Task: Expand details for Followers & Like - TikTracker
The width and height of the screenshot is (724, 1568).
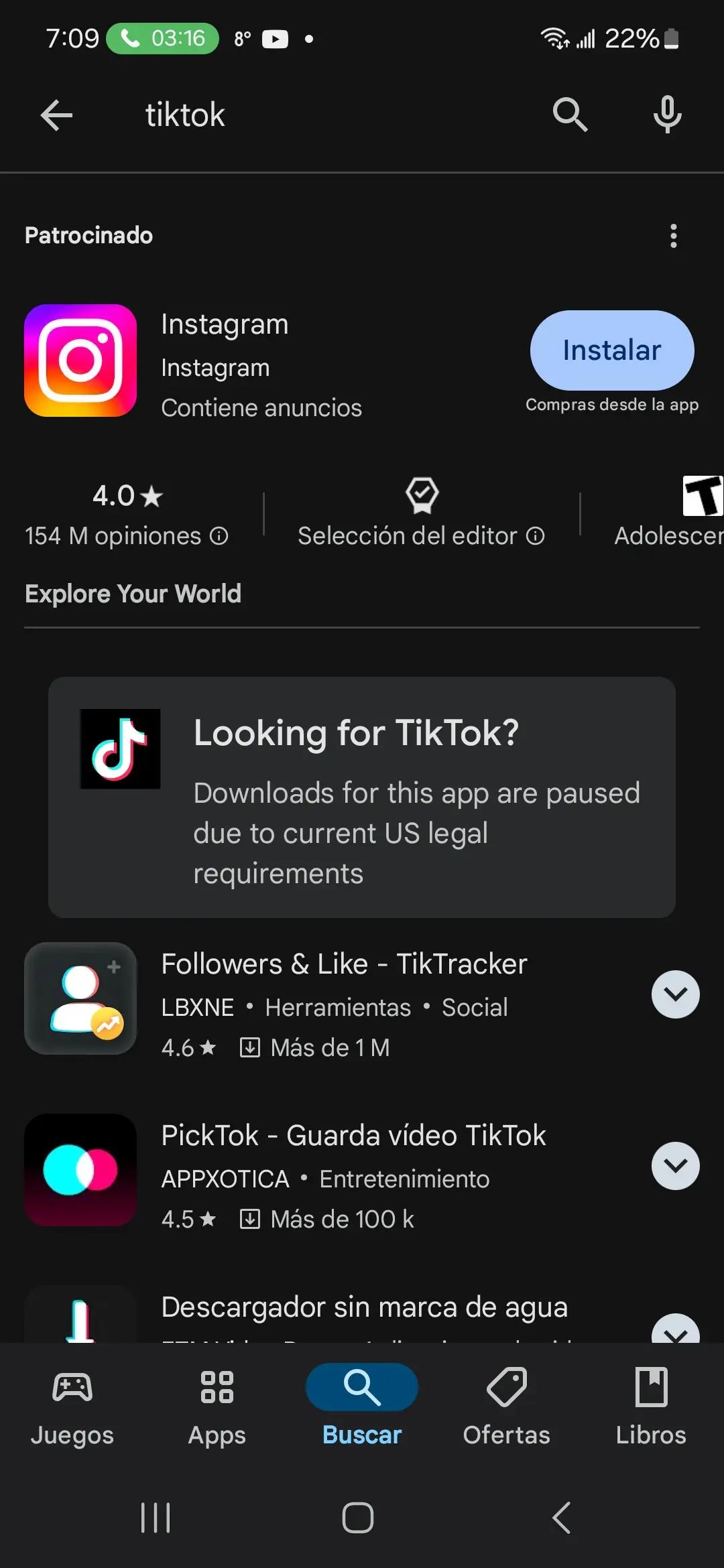Action: (x=675, y=994)
